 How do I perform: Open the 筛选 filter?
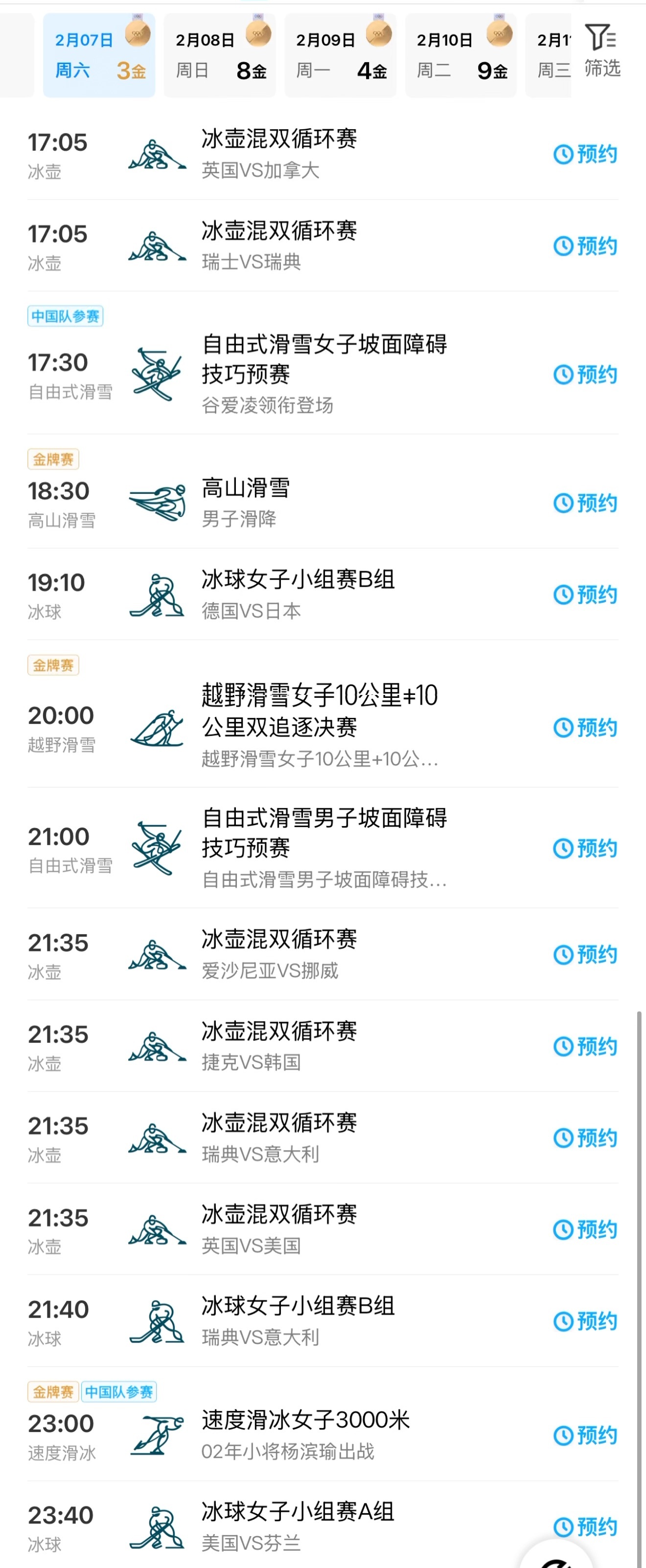coord(602,50)
